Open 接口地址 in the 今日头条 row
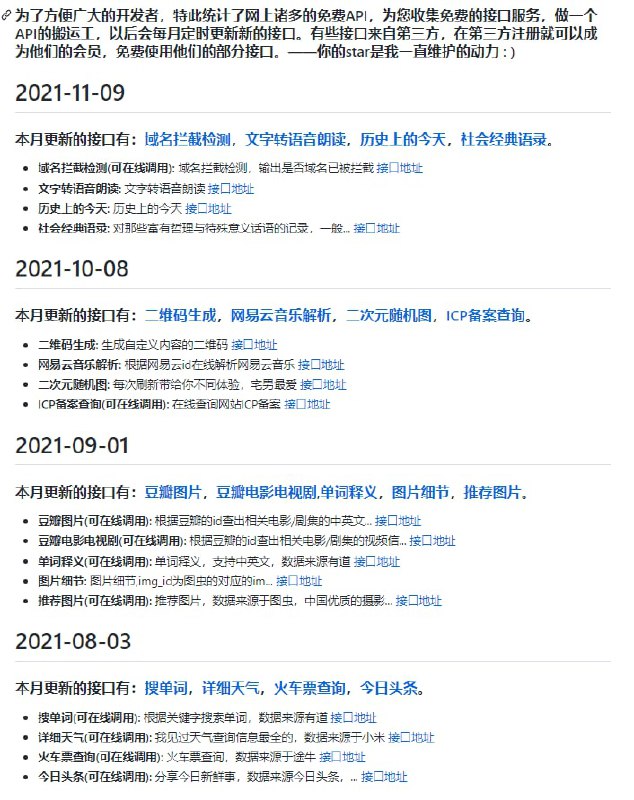This screenshot has height=800, width=634. pyautogui.click(x=384, y=776)
